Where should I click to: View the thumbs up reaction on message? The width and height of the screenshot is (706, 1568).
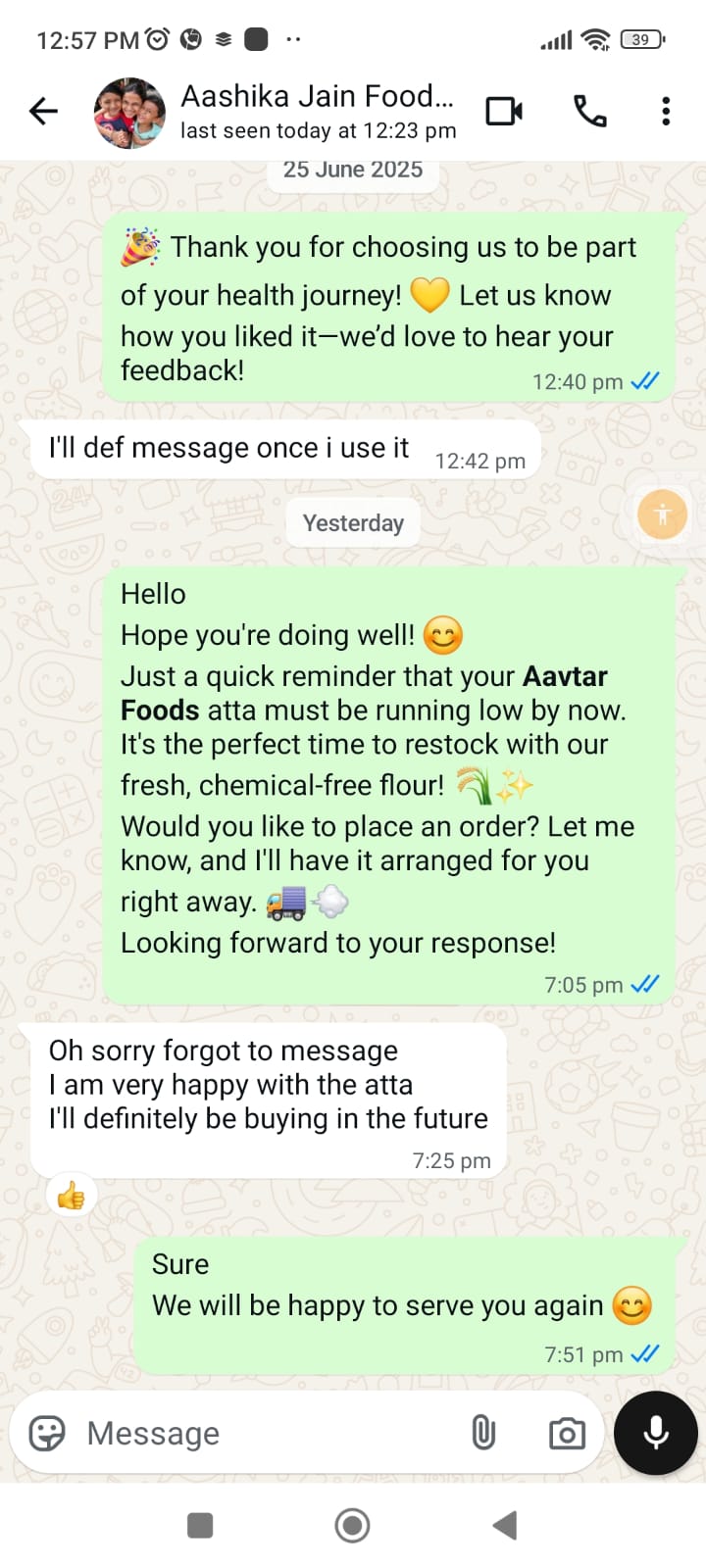(x=71, y=1196)
